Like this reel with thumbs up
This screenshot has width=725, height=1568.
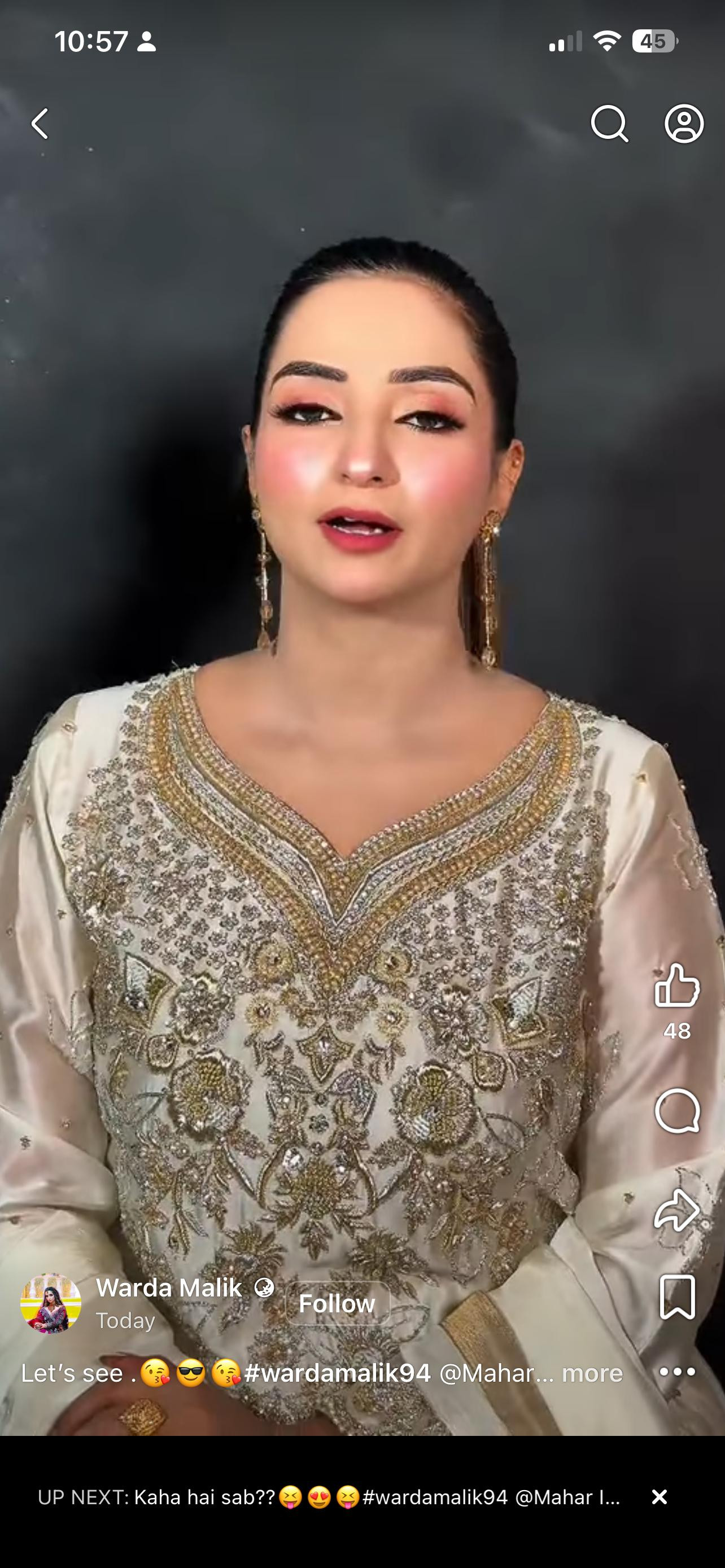677,984
